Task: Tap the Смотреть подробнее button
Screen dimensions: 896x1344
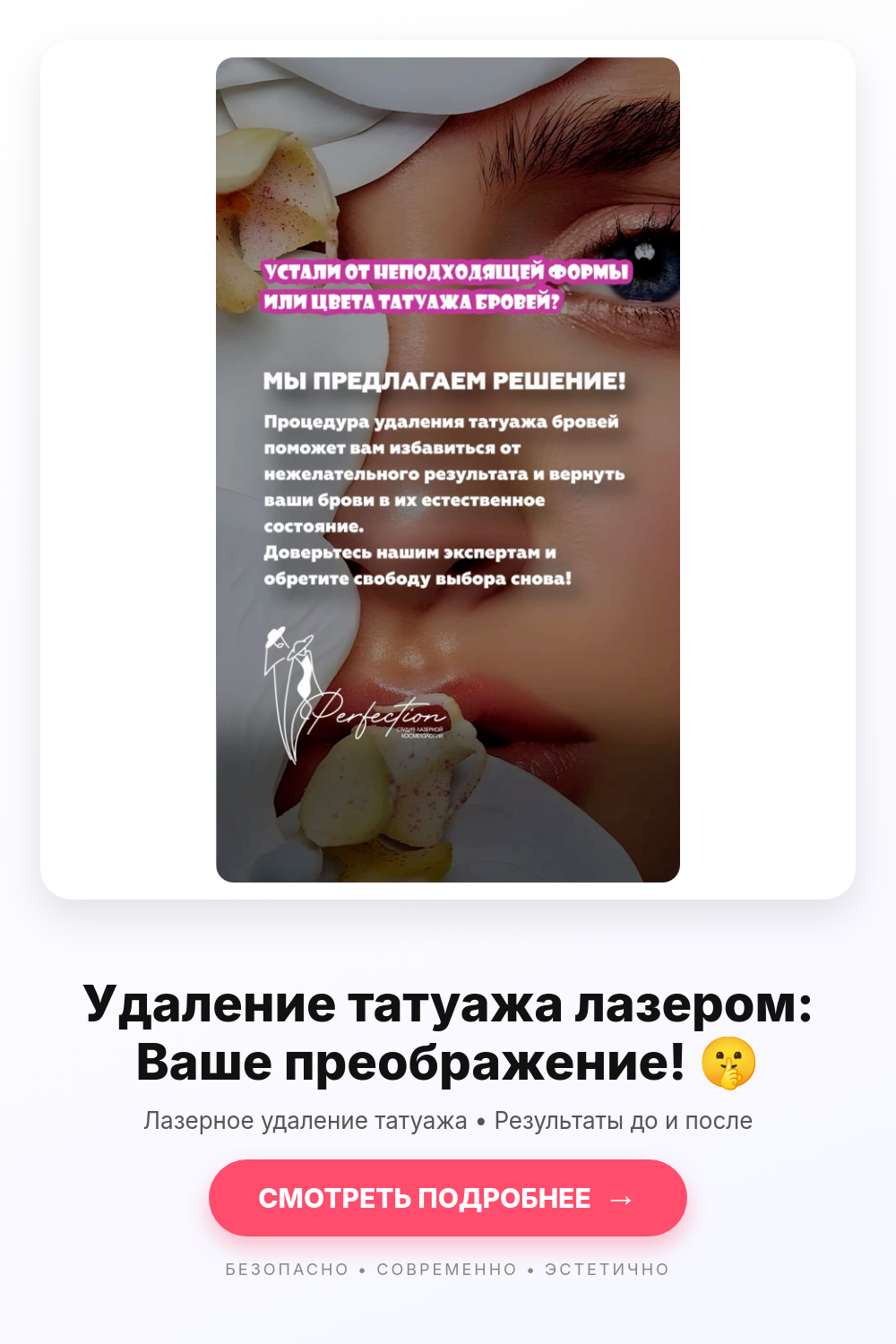Action: [448, 1198]
